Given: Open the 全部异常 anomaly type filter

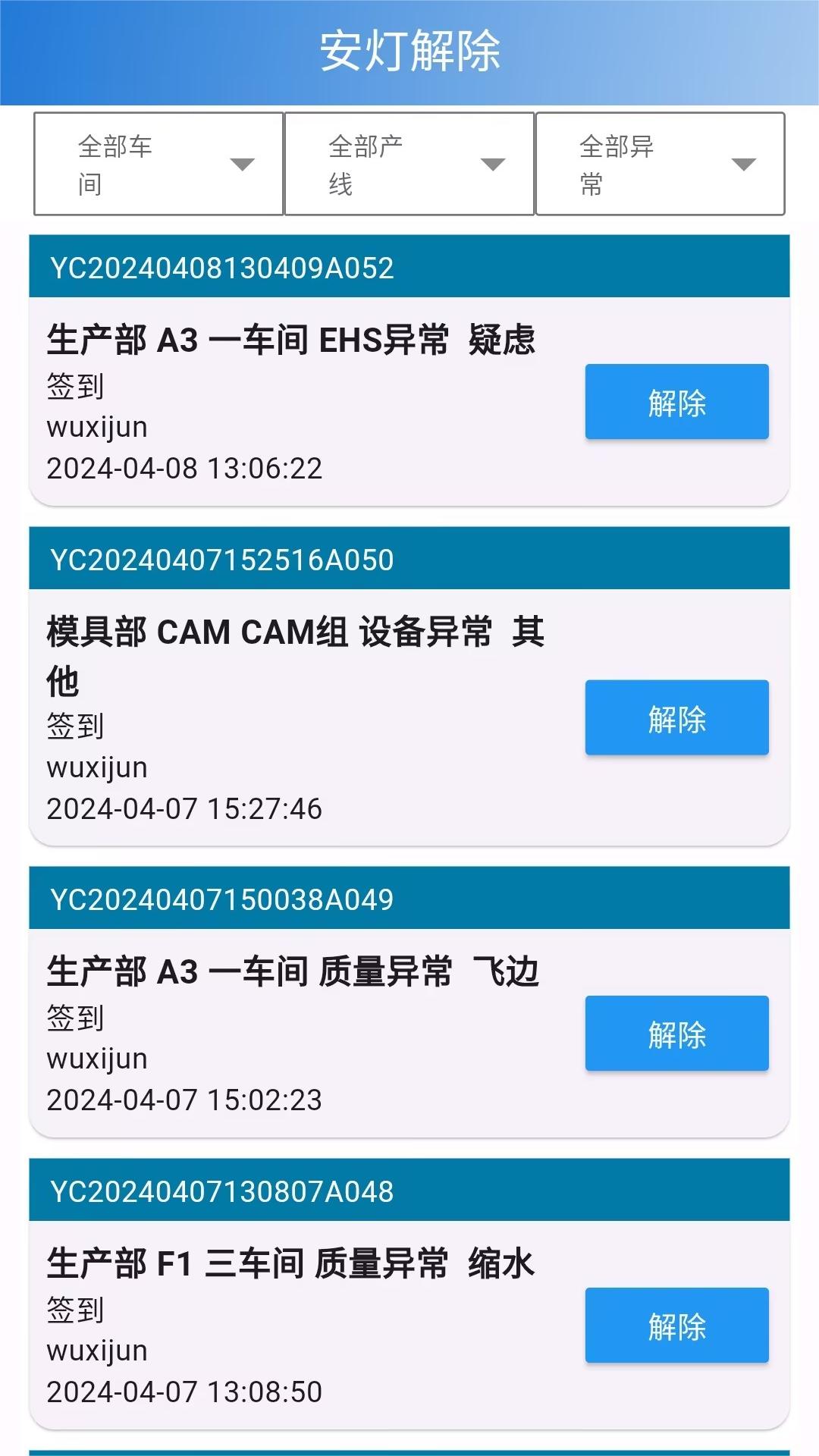Looking at the screenshot, I should tap(660, 164).
